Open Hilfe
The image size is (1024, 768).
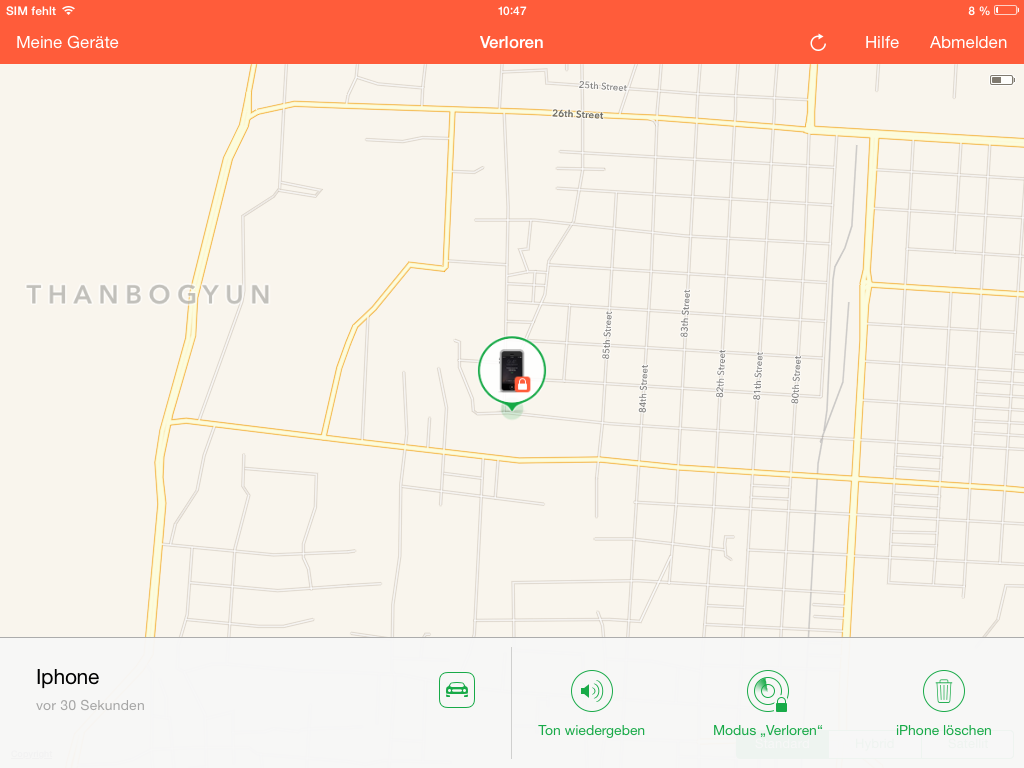click(x=881, y=42)
